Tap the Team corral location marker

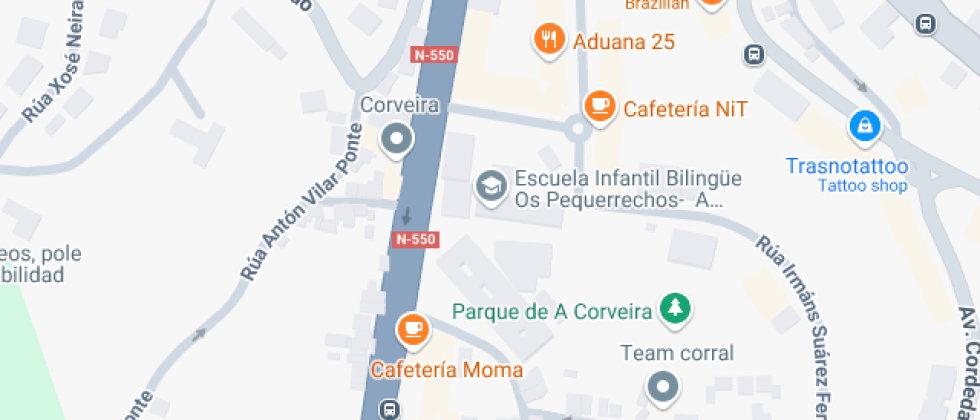[662, 386]
